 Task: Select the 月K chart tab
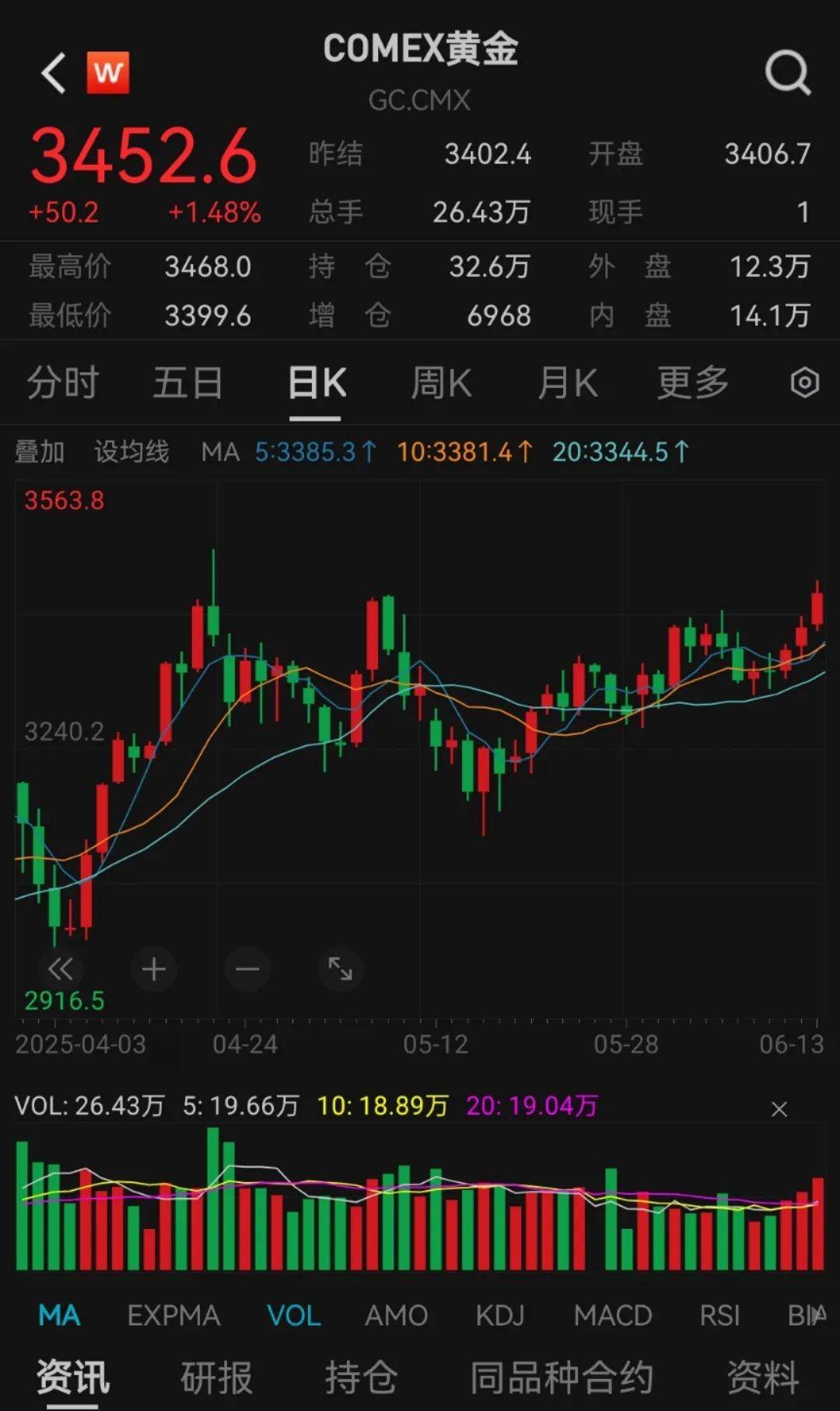point(568,383)
